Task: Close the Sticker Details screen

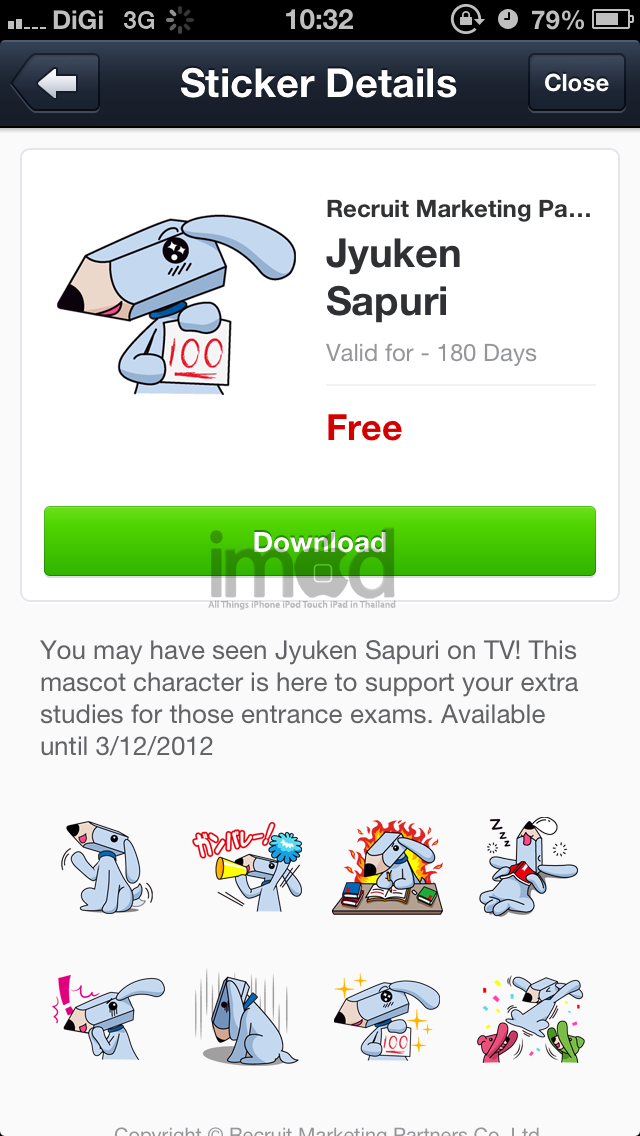Action: (576, 83)
